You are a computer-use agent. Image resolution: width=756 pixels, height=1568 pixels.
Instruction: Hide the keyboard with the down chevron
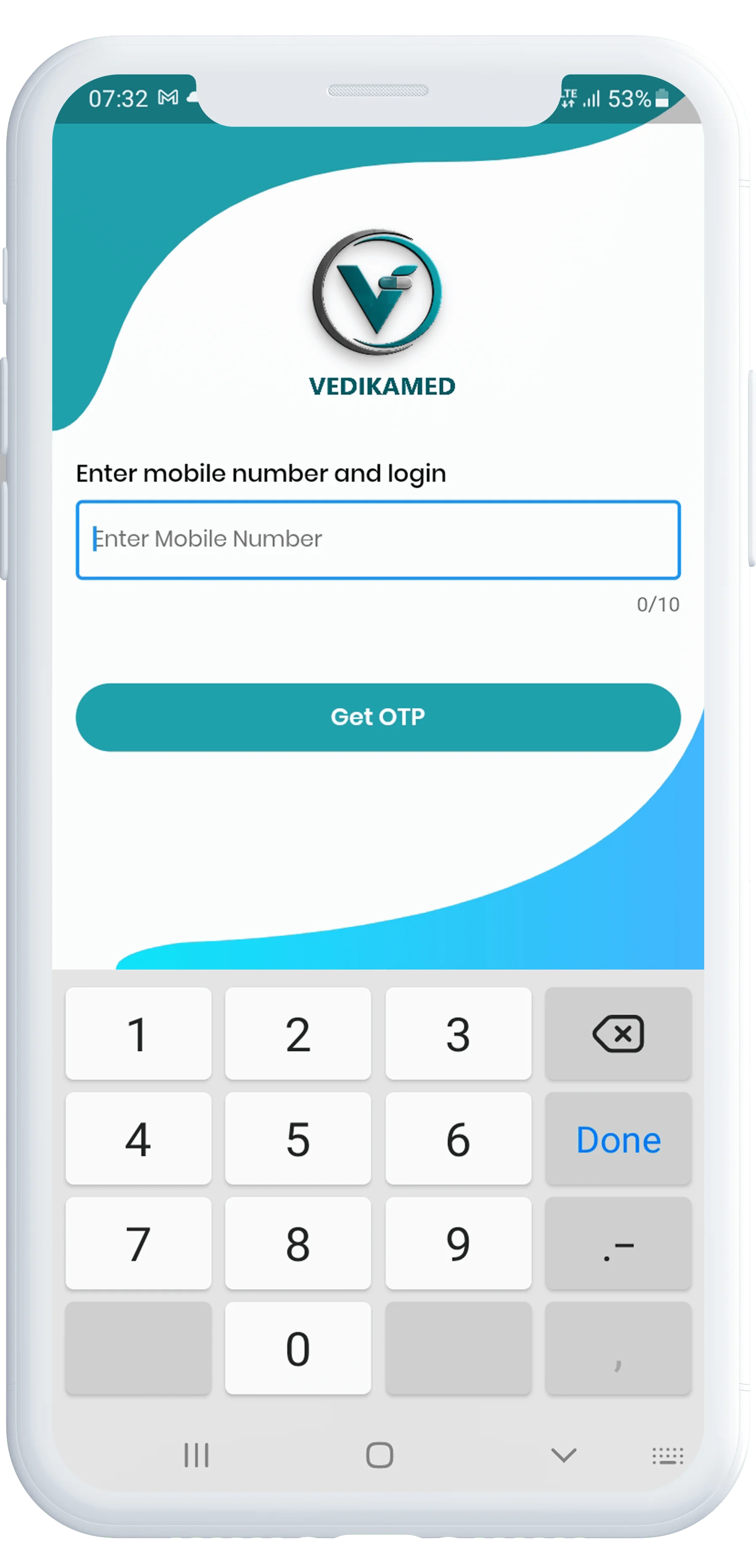click(x=563, y=1455)
